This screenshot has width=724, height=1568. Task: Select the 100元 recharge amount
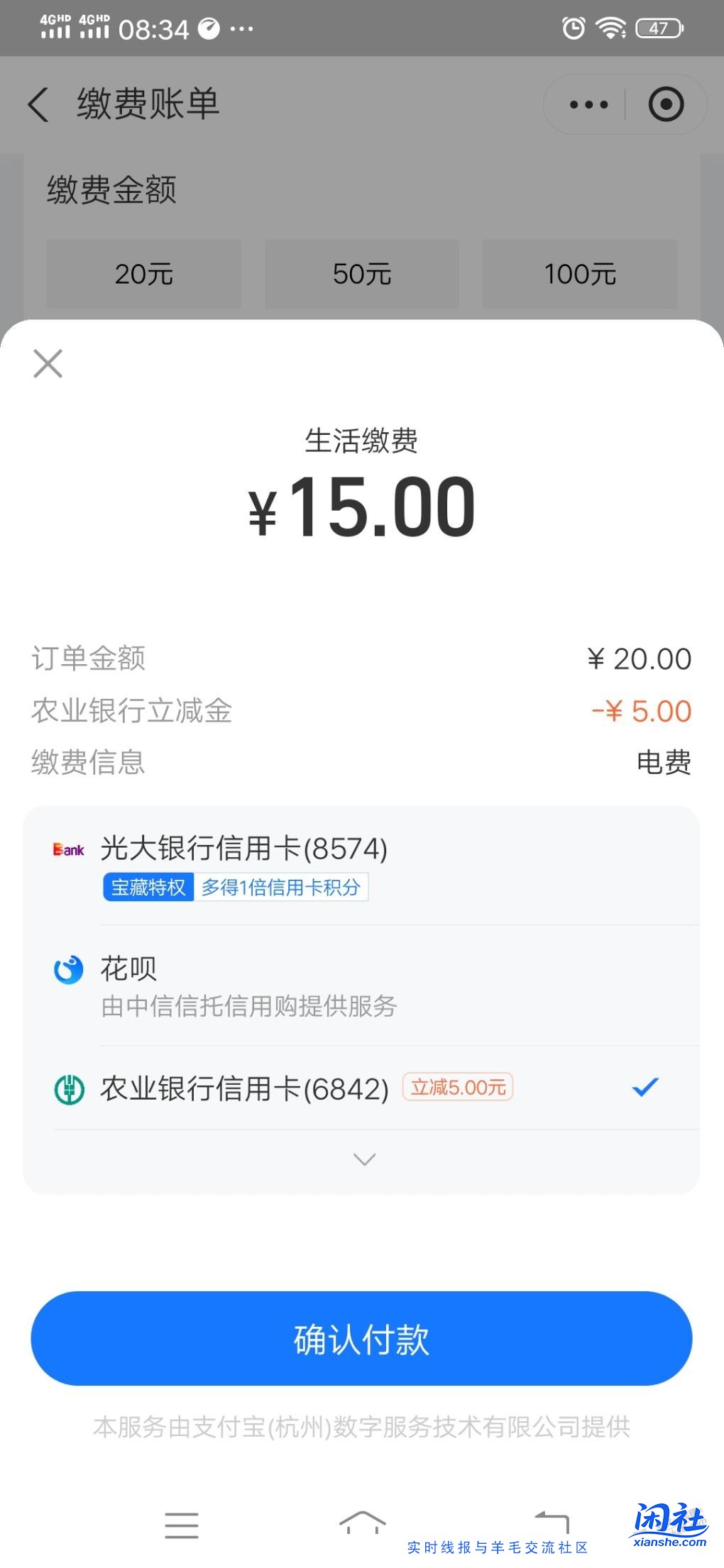click(580, 274)
